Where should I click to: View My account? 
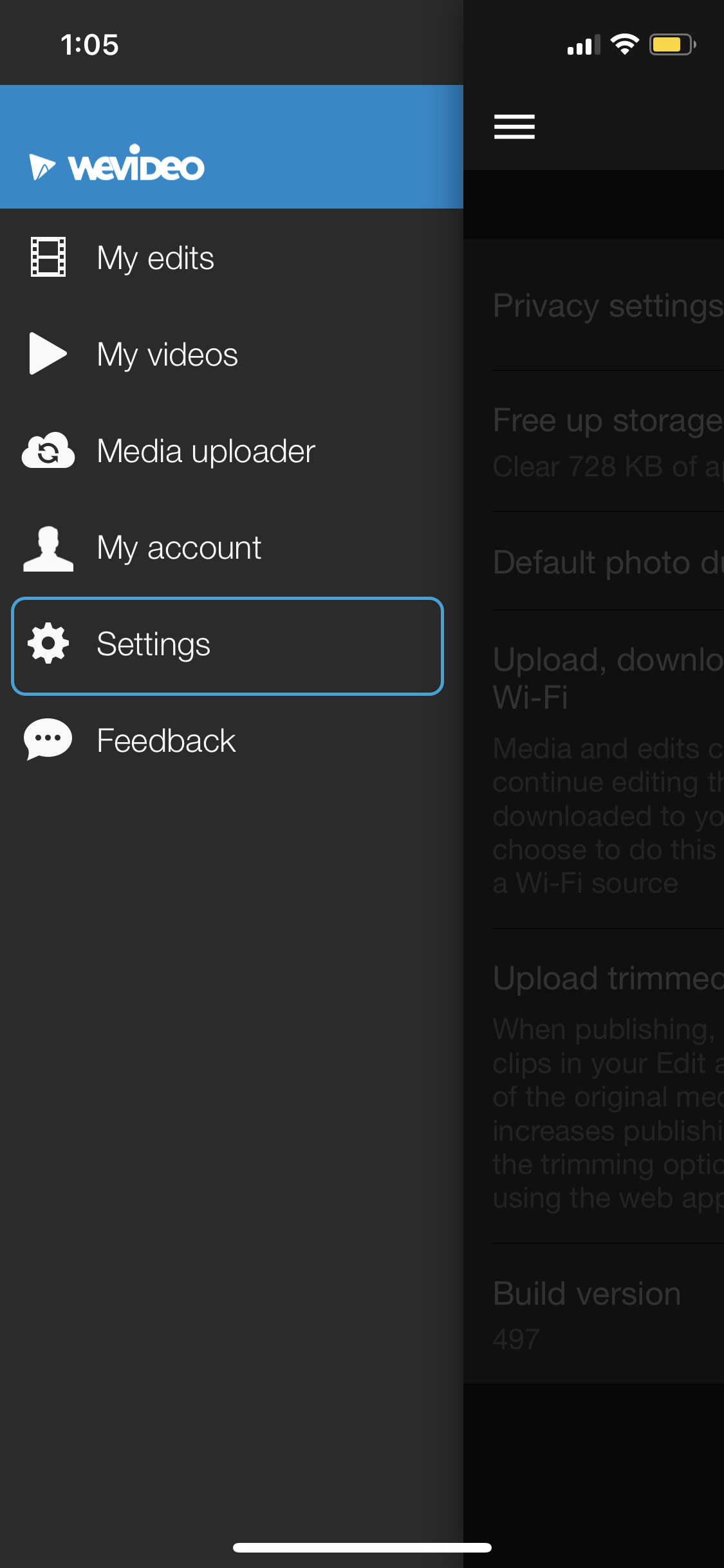coord(232,548)
